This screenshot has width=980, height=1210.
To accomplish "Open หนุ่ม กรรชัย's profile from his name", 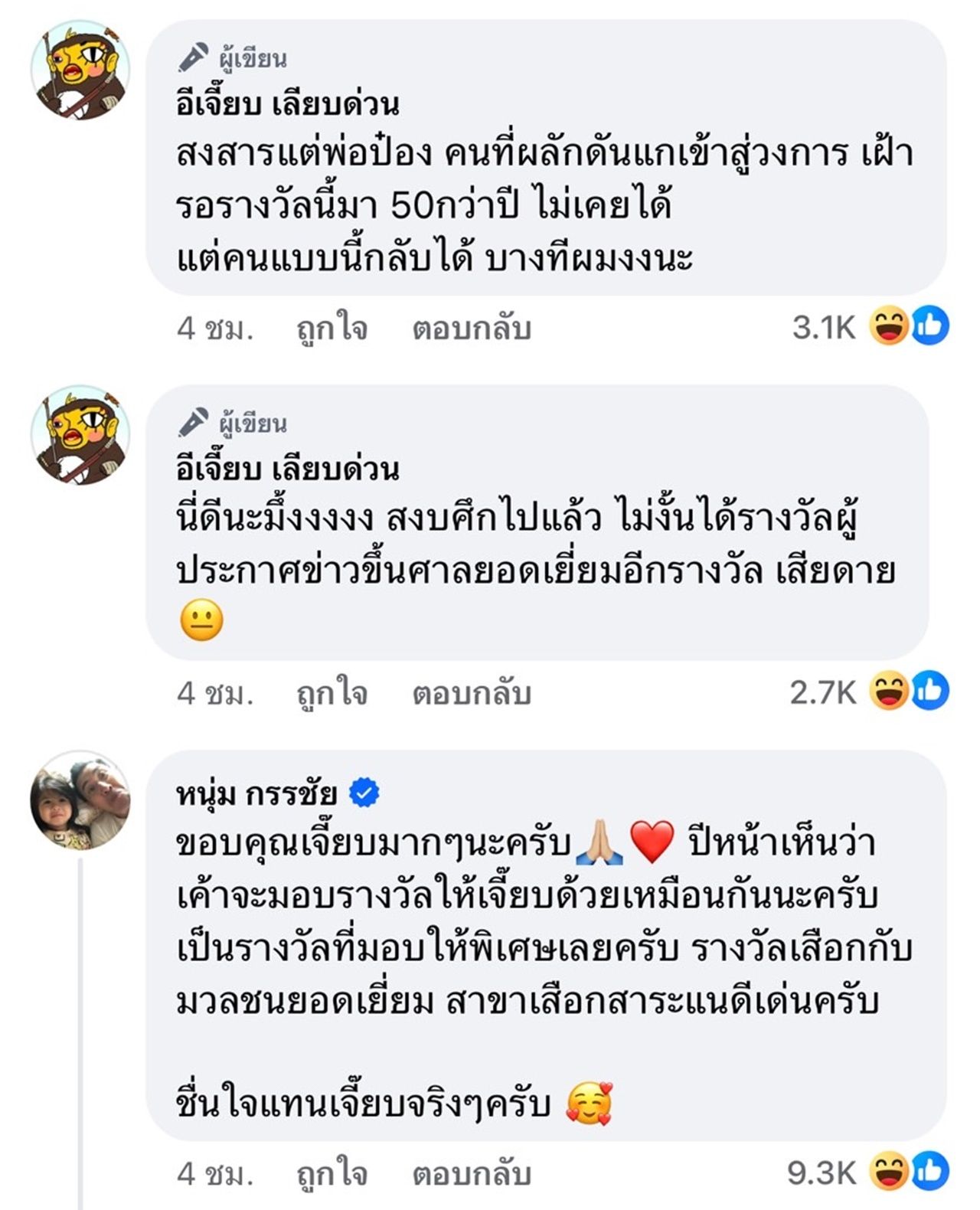I will [256, 794].
